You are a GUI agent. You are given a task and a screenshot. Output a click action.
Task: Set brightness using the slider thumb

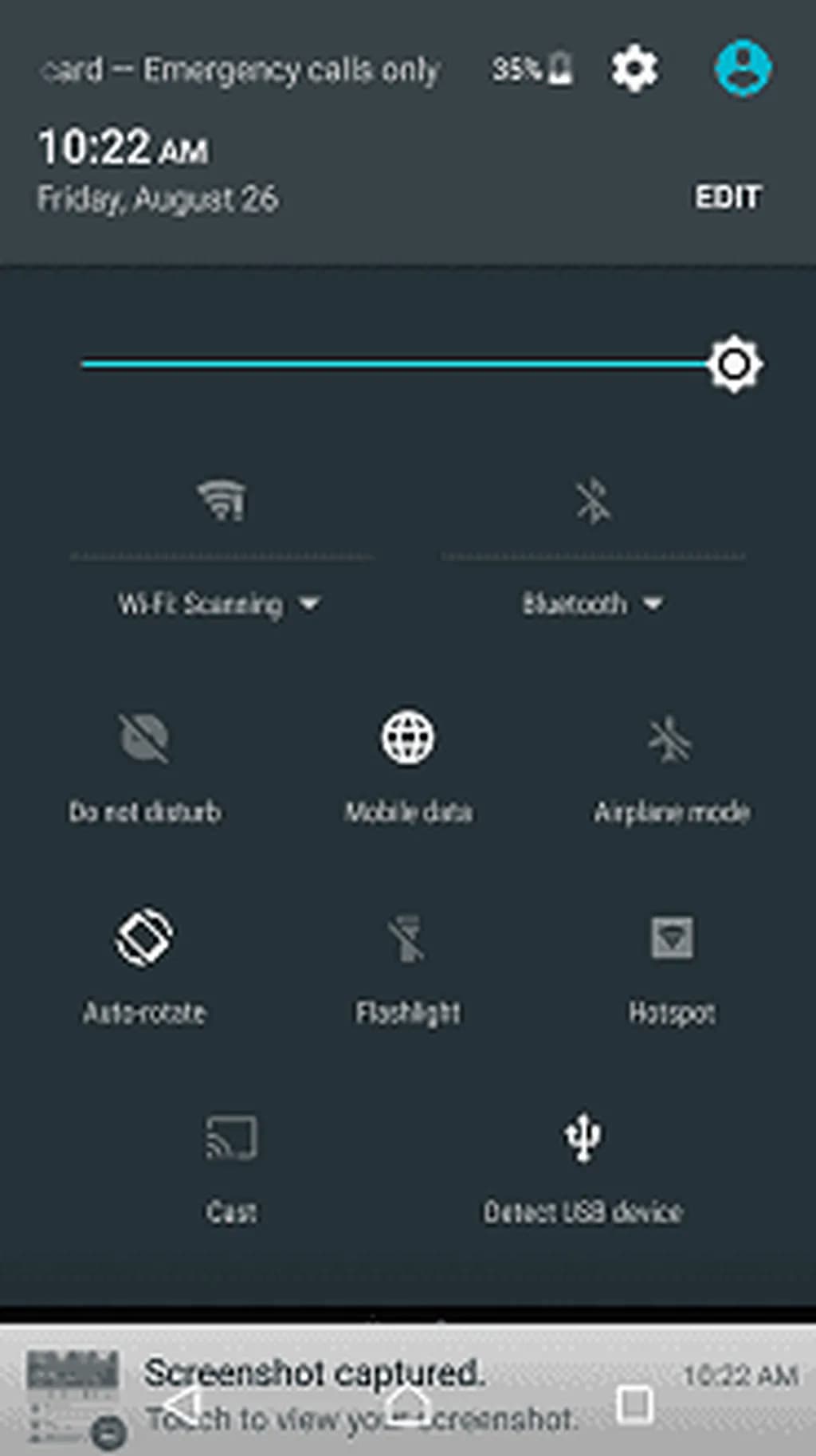(x=734, y=364)
